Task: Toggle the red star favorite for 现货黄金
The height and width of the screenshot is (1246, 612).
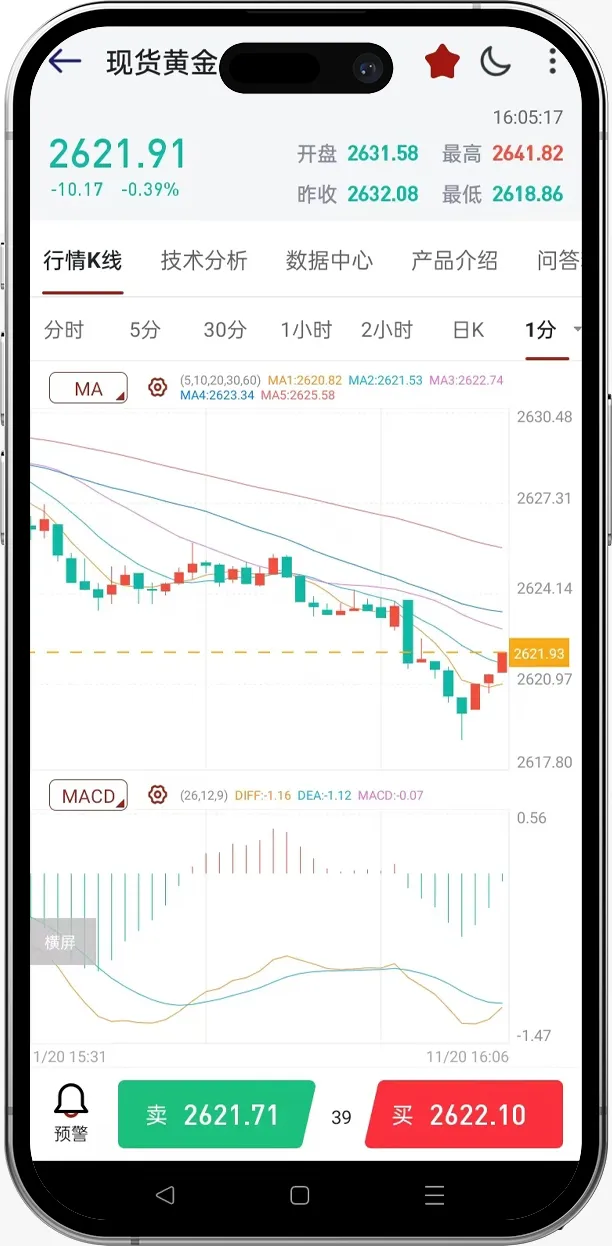Action: (441, 62)
